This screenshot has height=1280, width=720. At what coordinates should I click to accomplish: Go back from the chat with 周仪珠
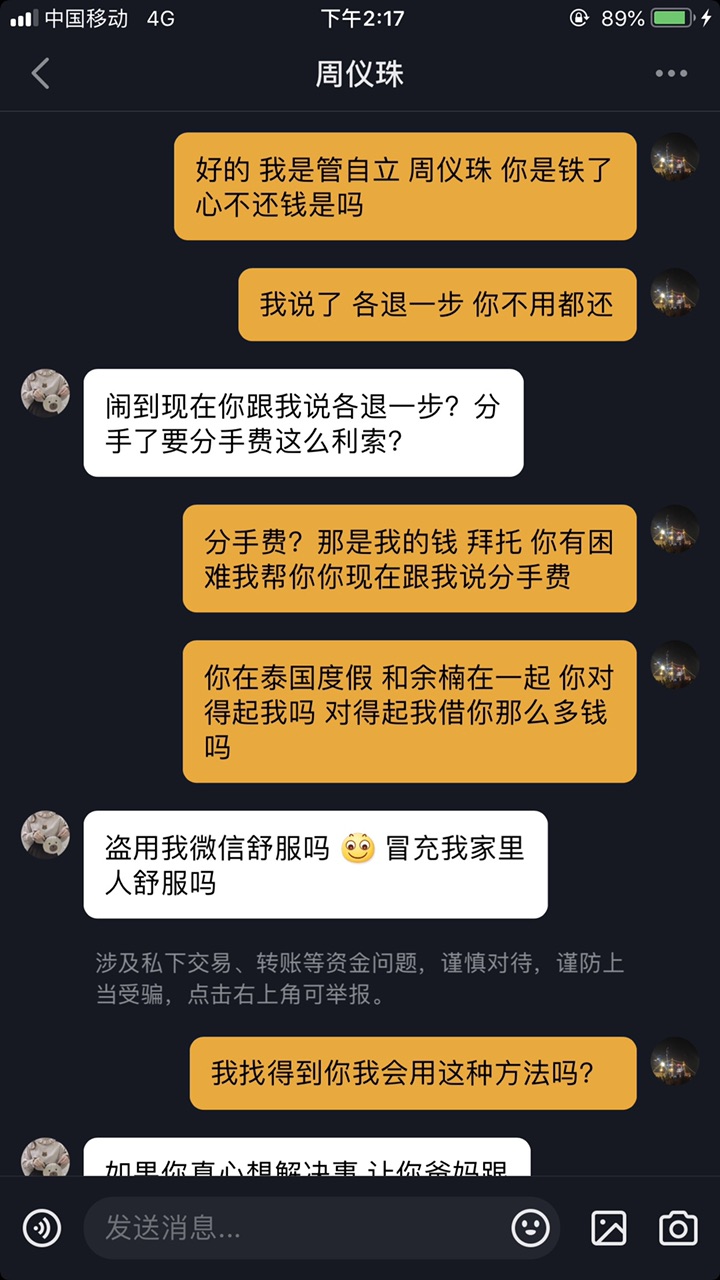[40, 73]
